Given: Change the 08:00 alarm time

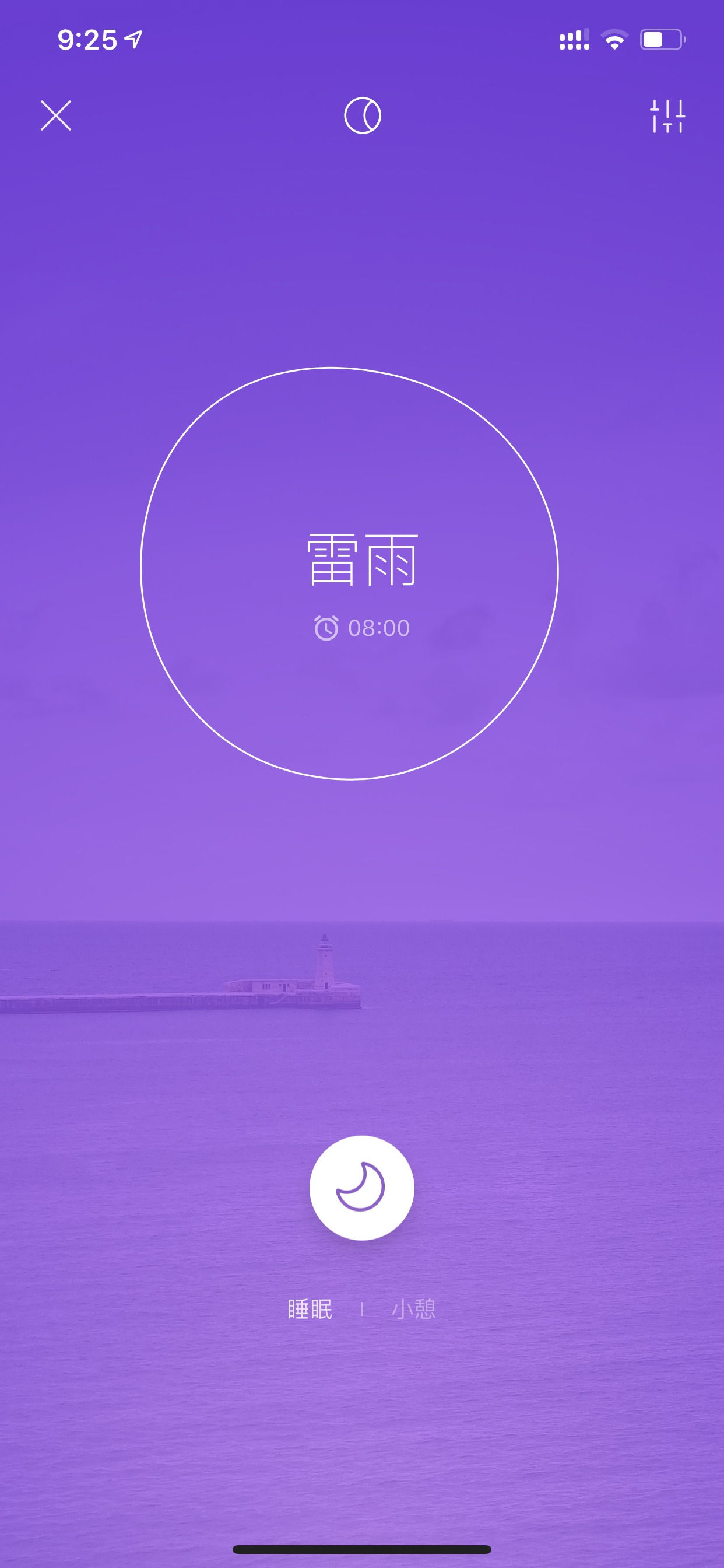Looking at the screenshot, I should 362,628.
